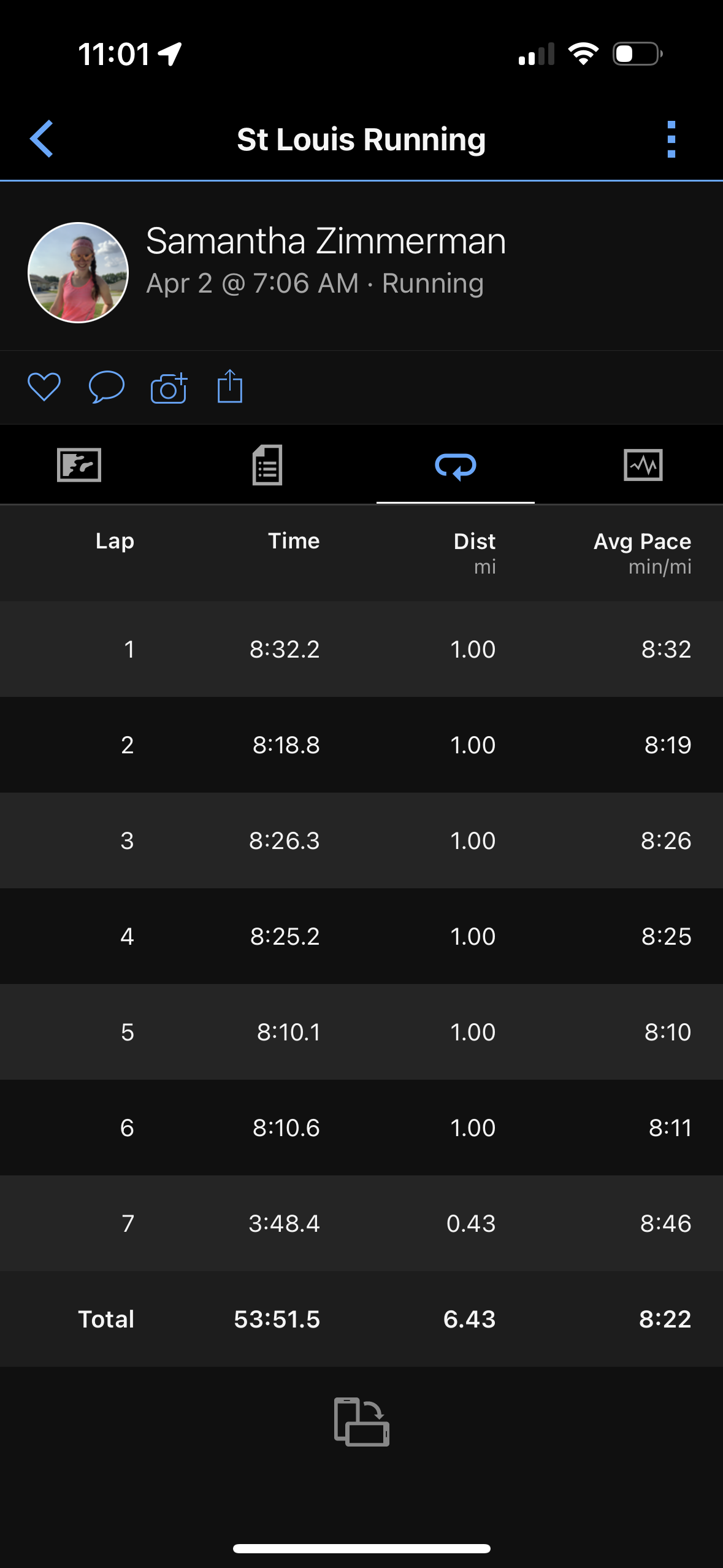This screenshot has width=723, height=1568.
Task: Switch to the map overview tab
Action: pos(79,465)
